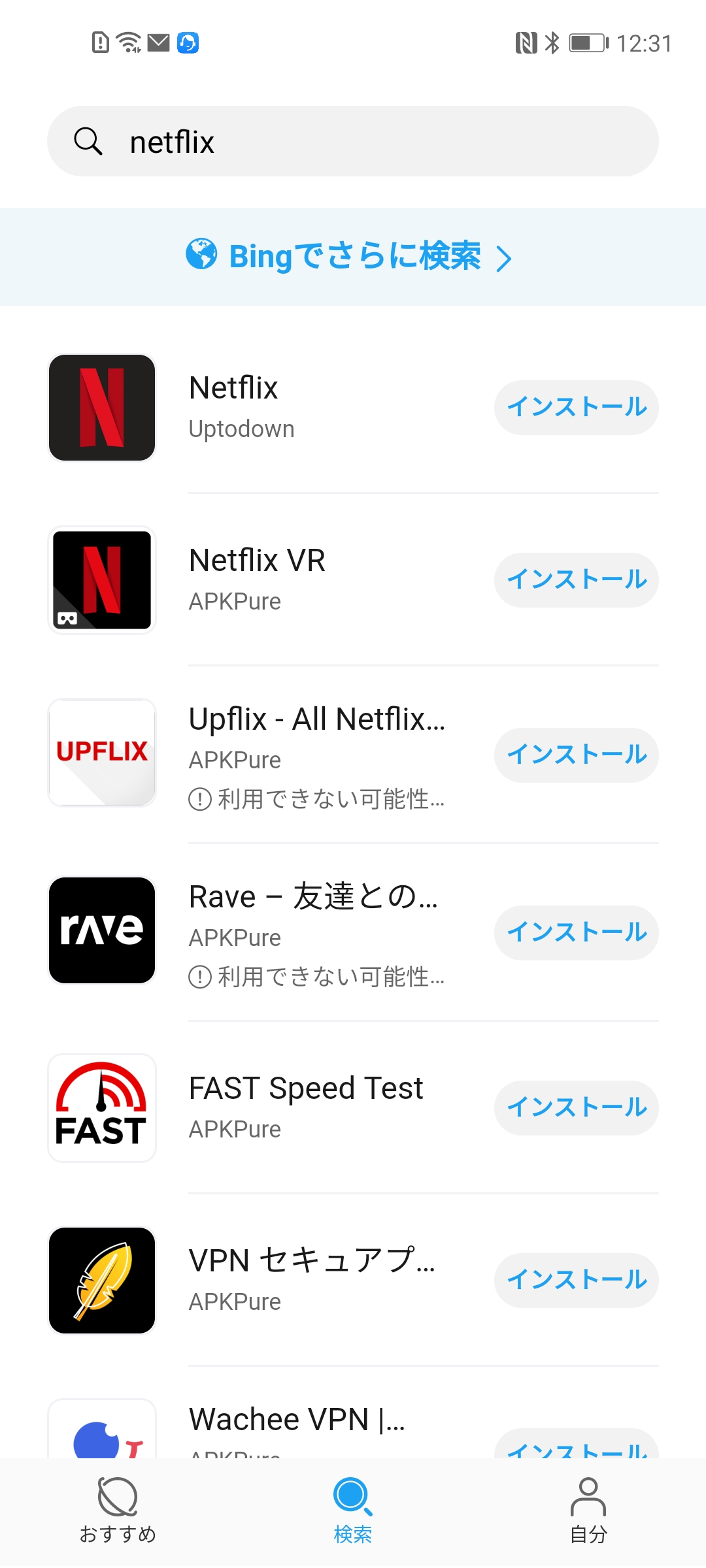Image resolution: width=706 pixels, height=1568 pixels.
Task: Install FAST Speed Test
Action: tap(576, 1108)
